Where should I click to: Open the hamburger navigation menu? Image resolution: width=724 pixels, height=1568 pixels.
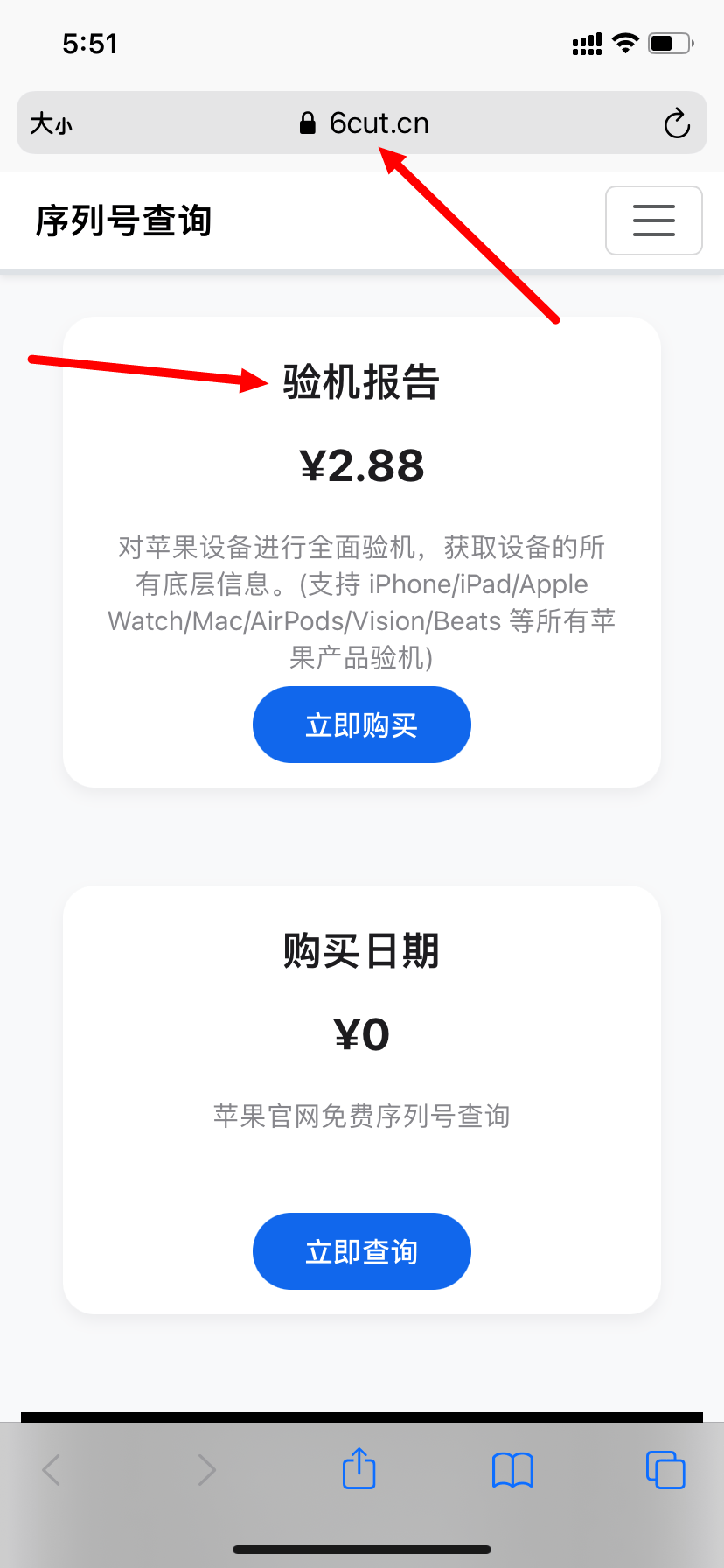(x=653, y=220)
